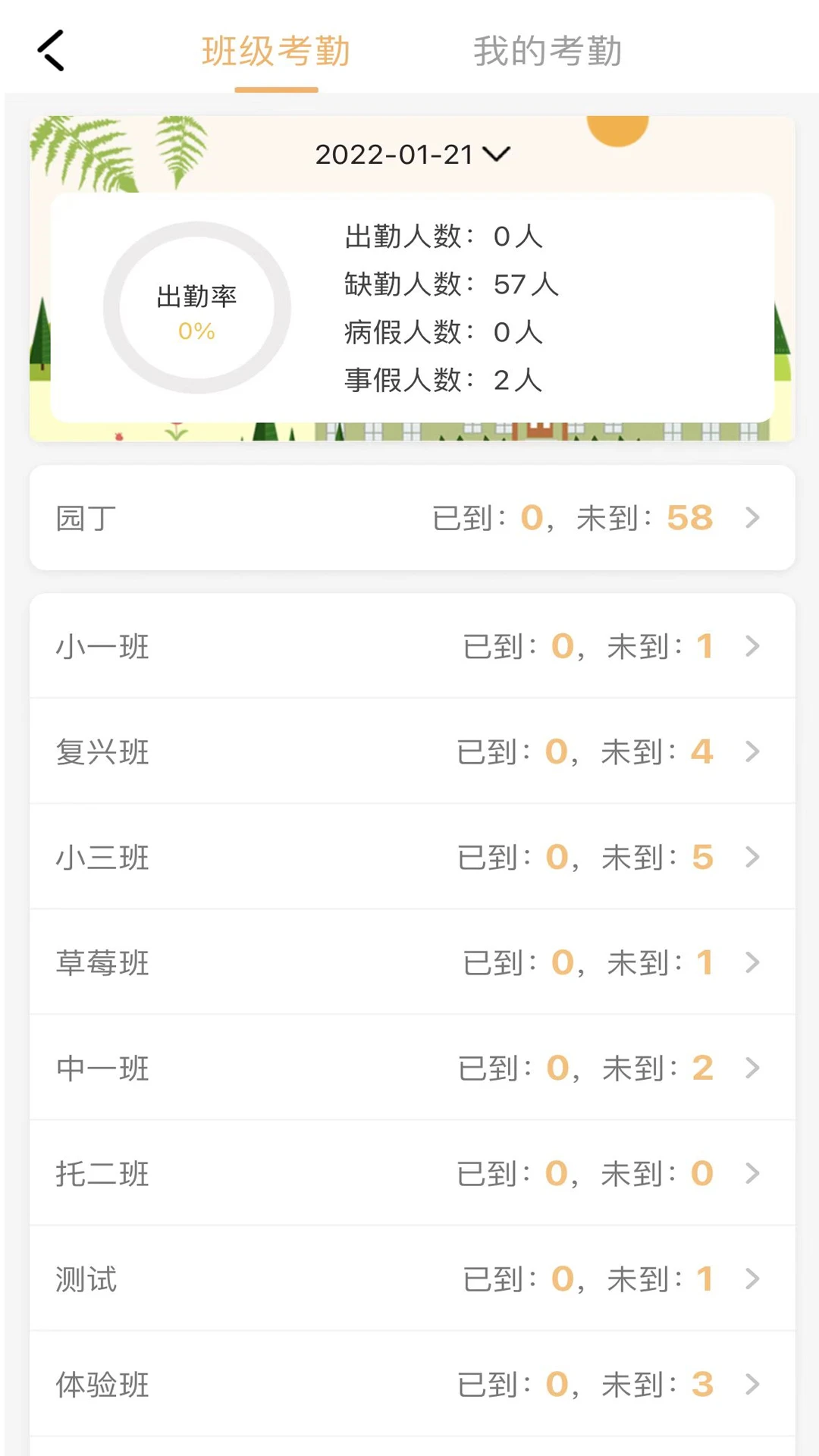Click the 出勤率 0% circle indicator
The width and height of the screenshot is (819, 1456).
coord(196,306)
